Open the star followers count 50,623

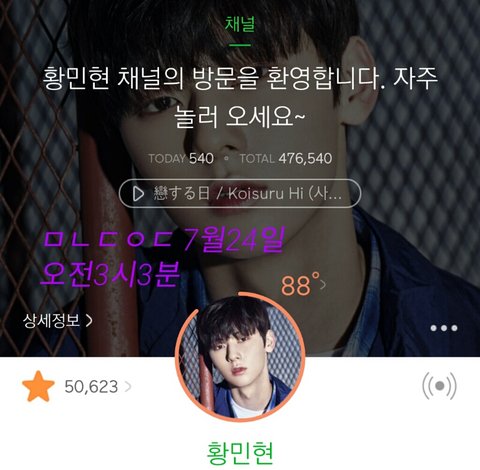tap(77, 386)
